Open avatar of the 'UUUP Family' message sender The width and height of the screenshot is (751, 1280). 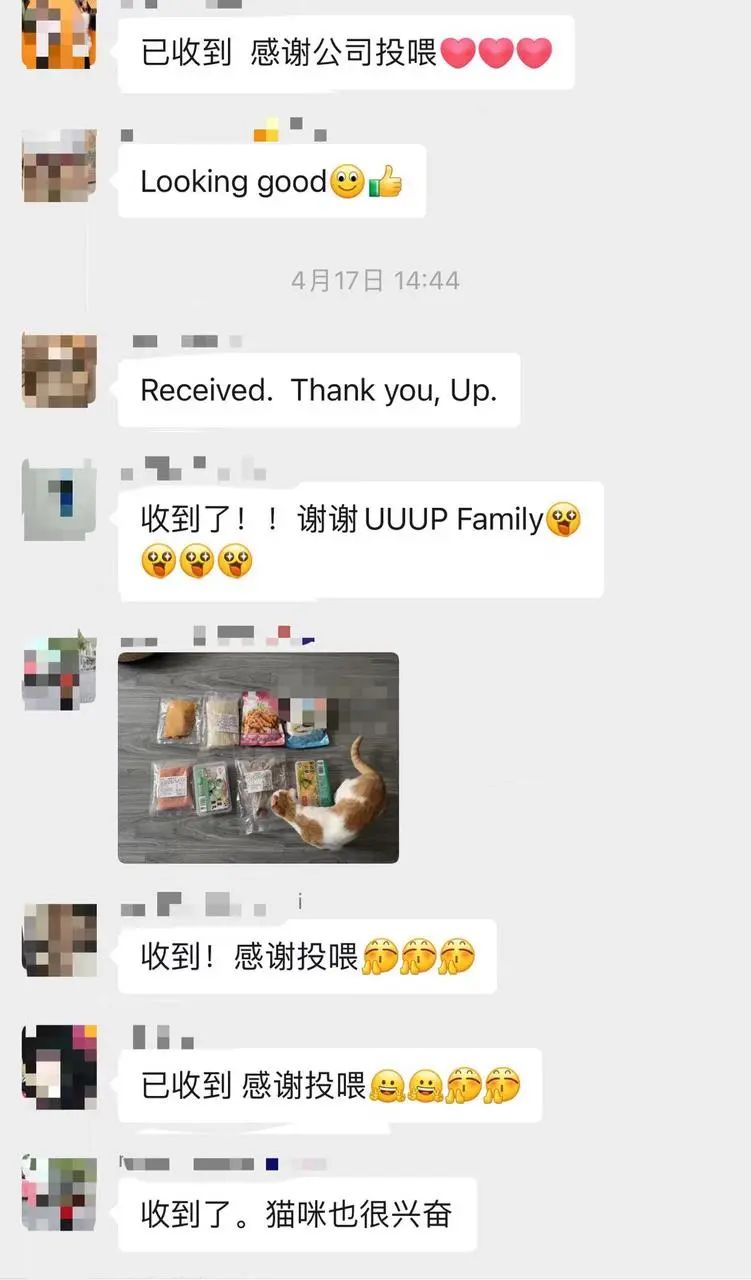(60, 500)
